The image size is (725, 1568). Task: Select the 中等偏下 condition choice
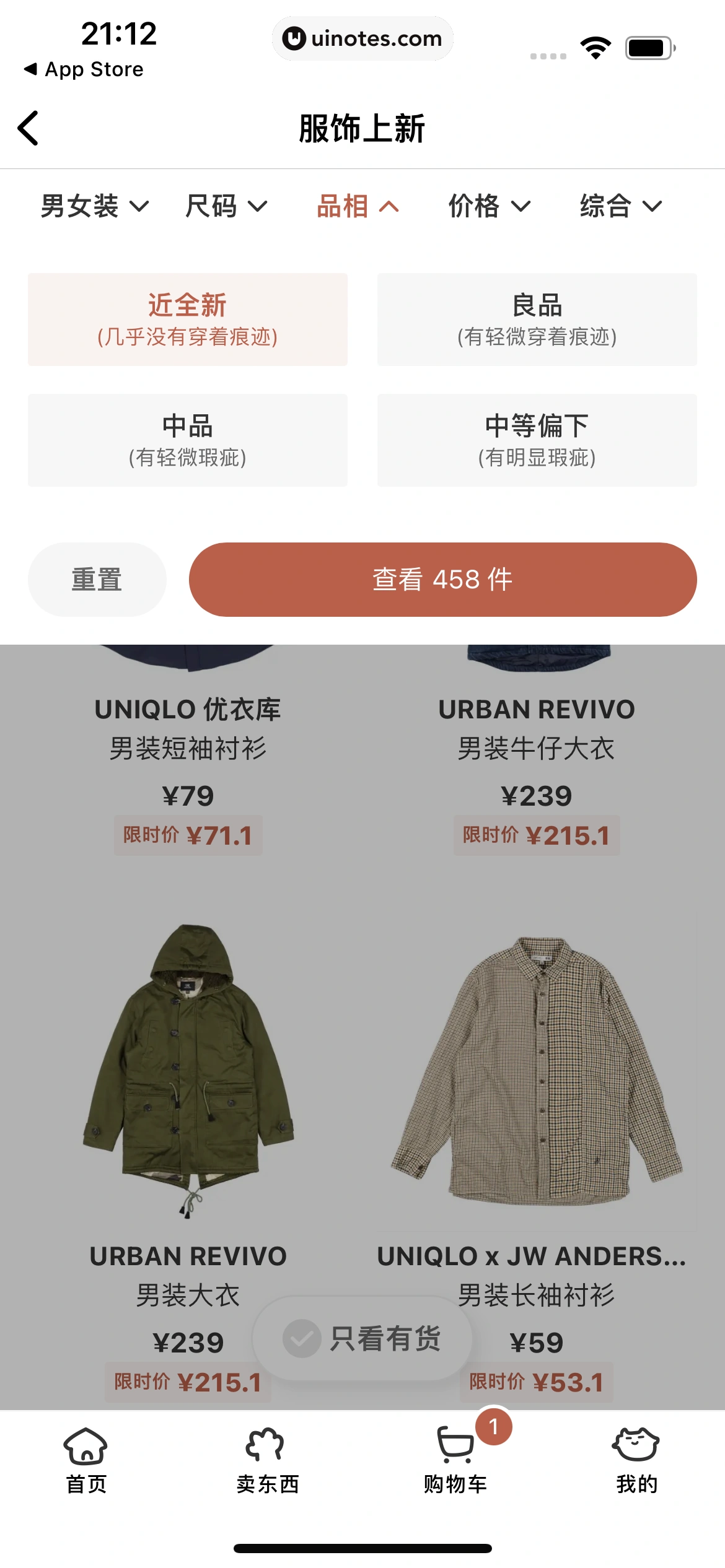(537, 440)
